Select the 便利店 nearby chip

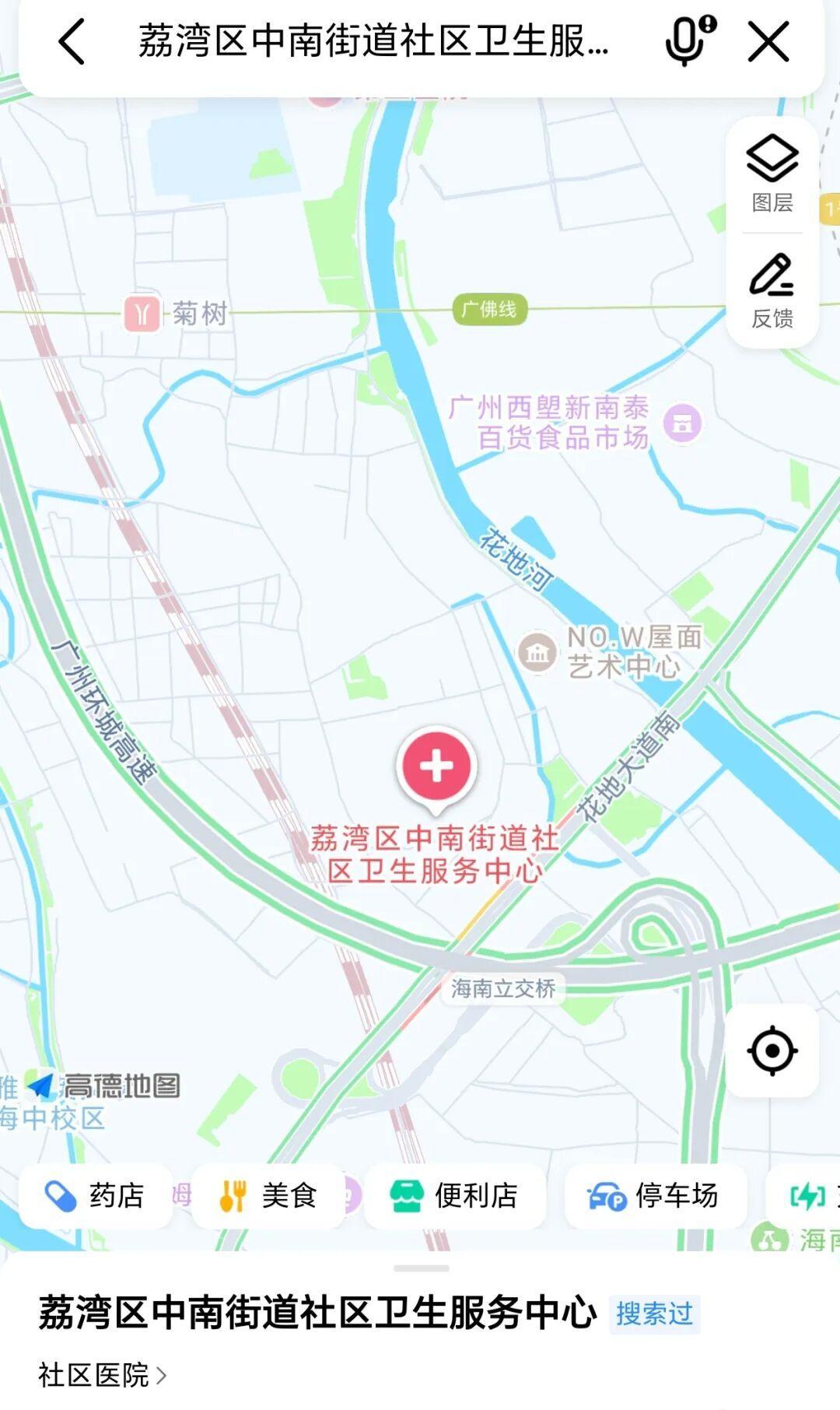coord(455,1196)
